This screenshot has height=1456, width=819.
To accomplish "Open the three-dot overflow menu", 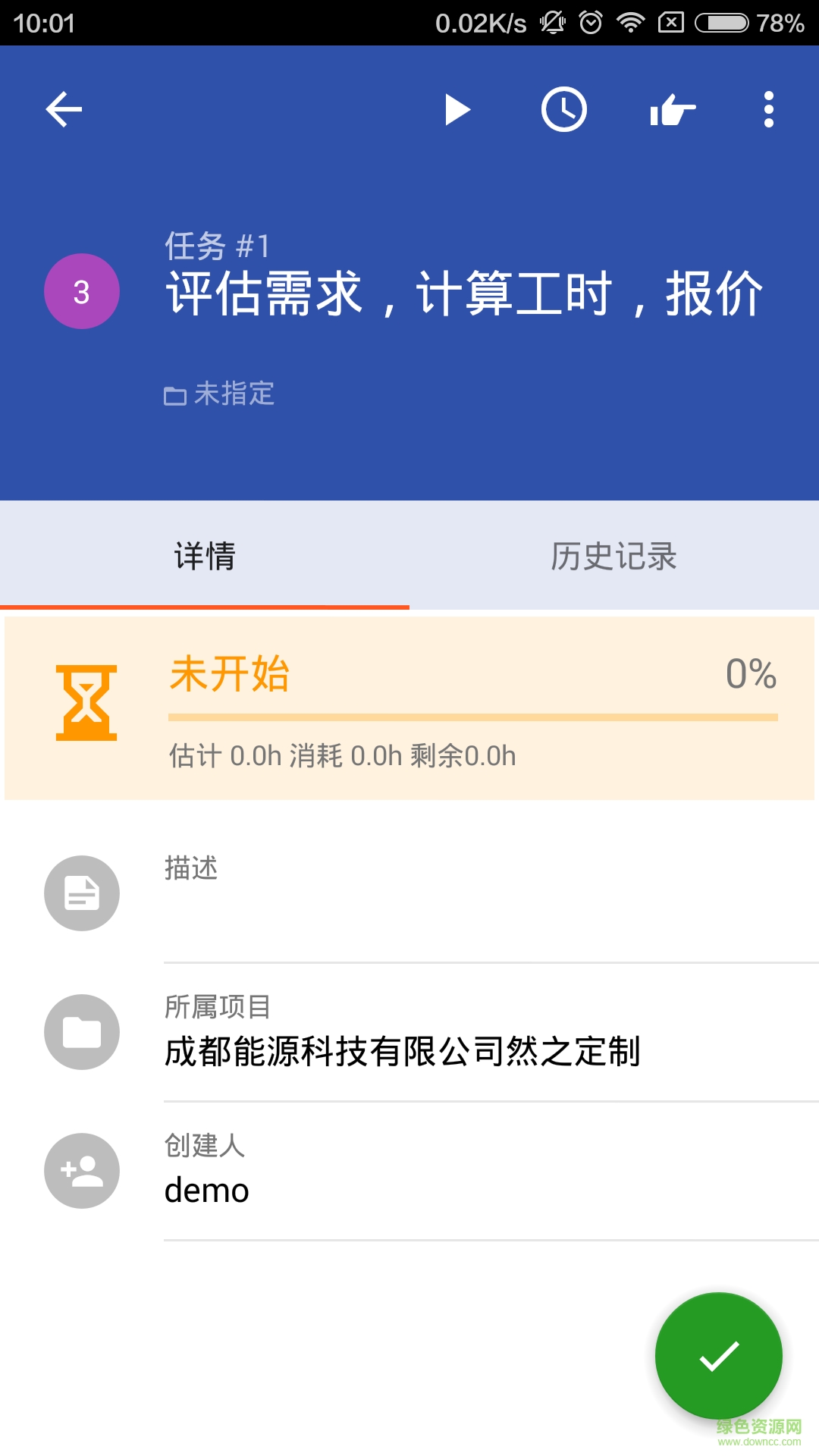I will point(767,108).
